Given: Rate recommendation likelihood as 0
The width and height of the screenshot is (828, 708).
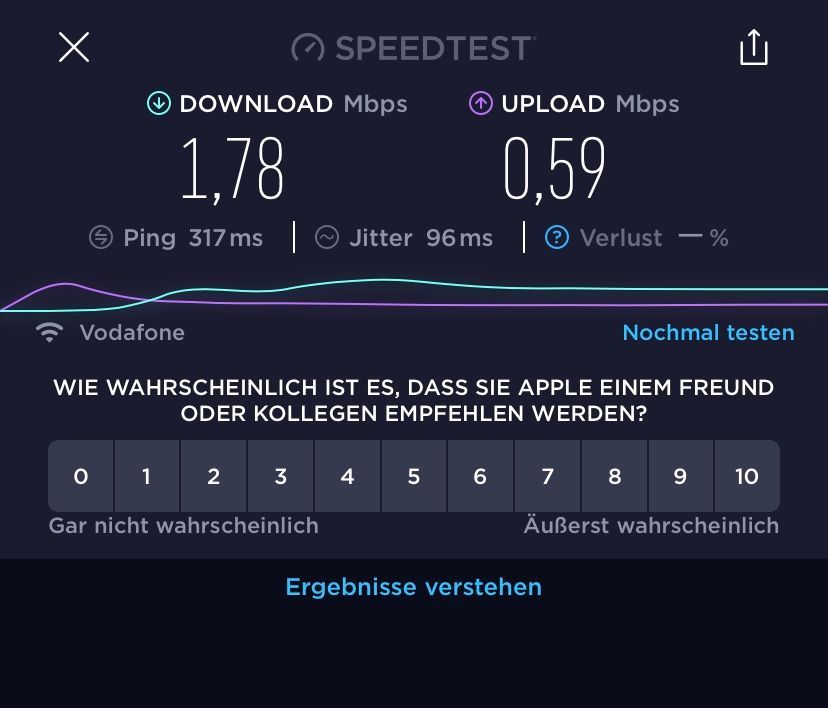Looking at the screenshot, I should click(x=81, y=476).
